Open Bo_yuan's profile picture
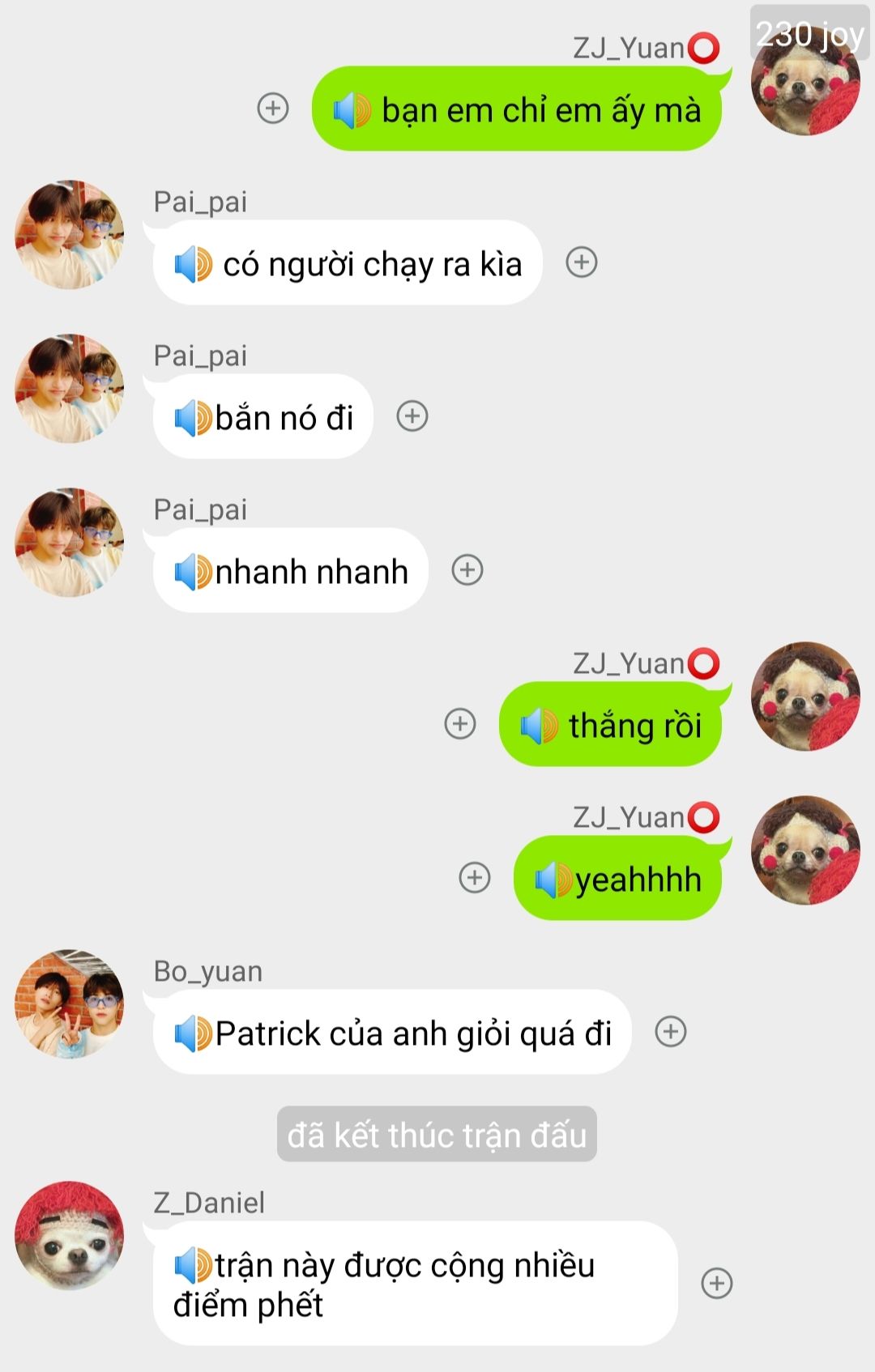 (x=70, y=1003)
